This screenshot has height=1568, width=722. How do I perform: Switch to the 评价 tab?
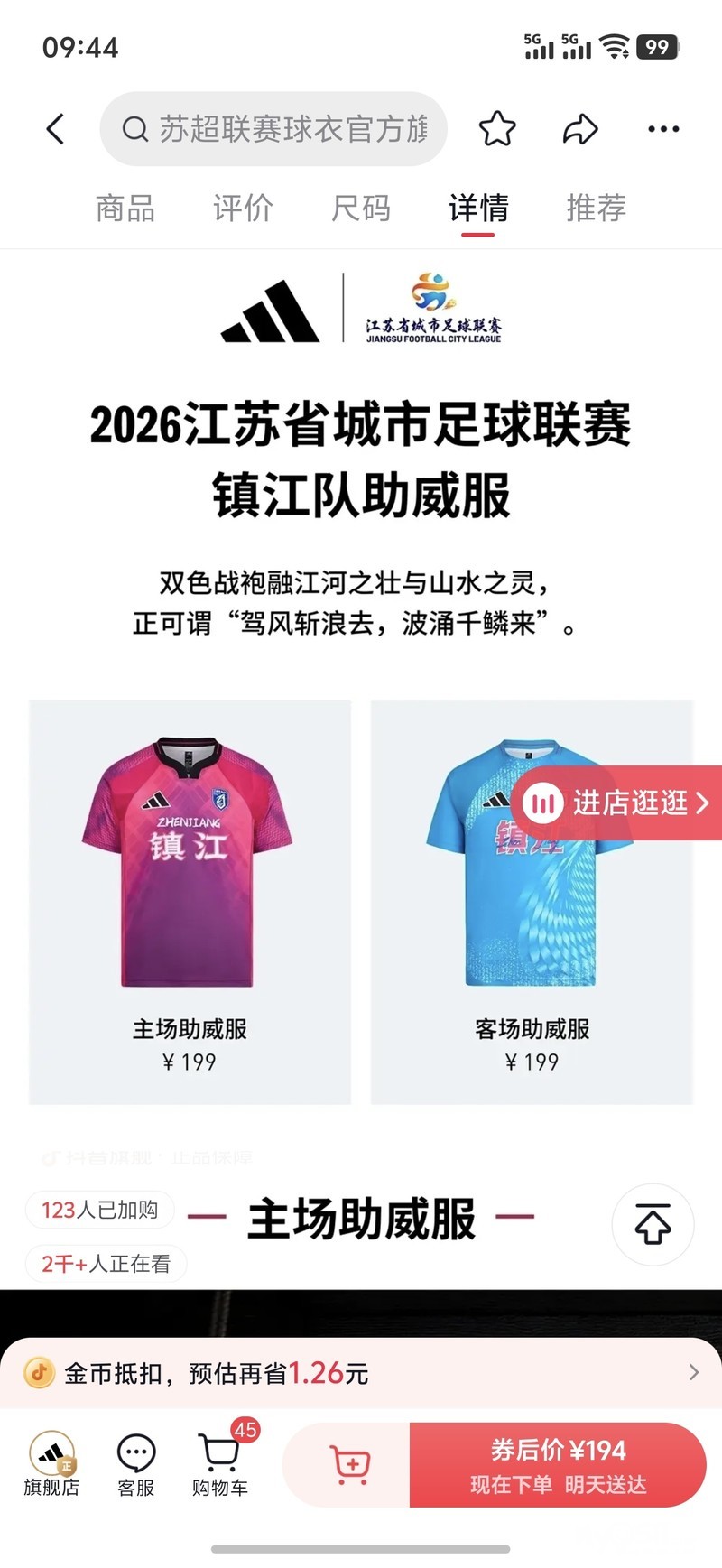(x=243, y=209)
